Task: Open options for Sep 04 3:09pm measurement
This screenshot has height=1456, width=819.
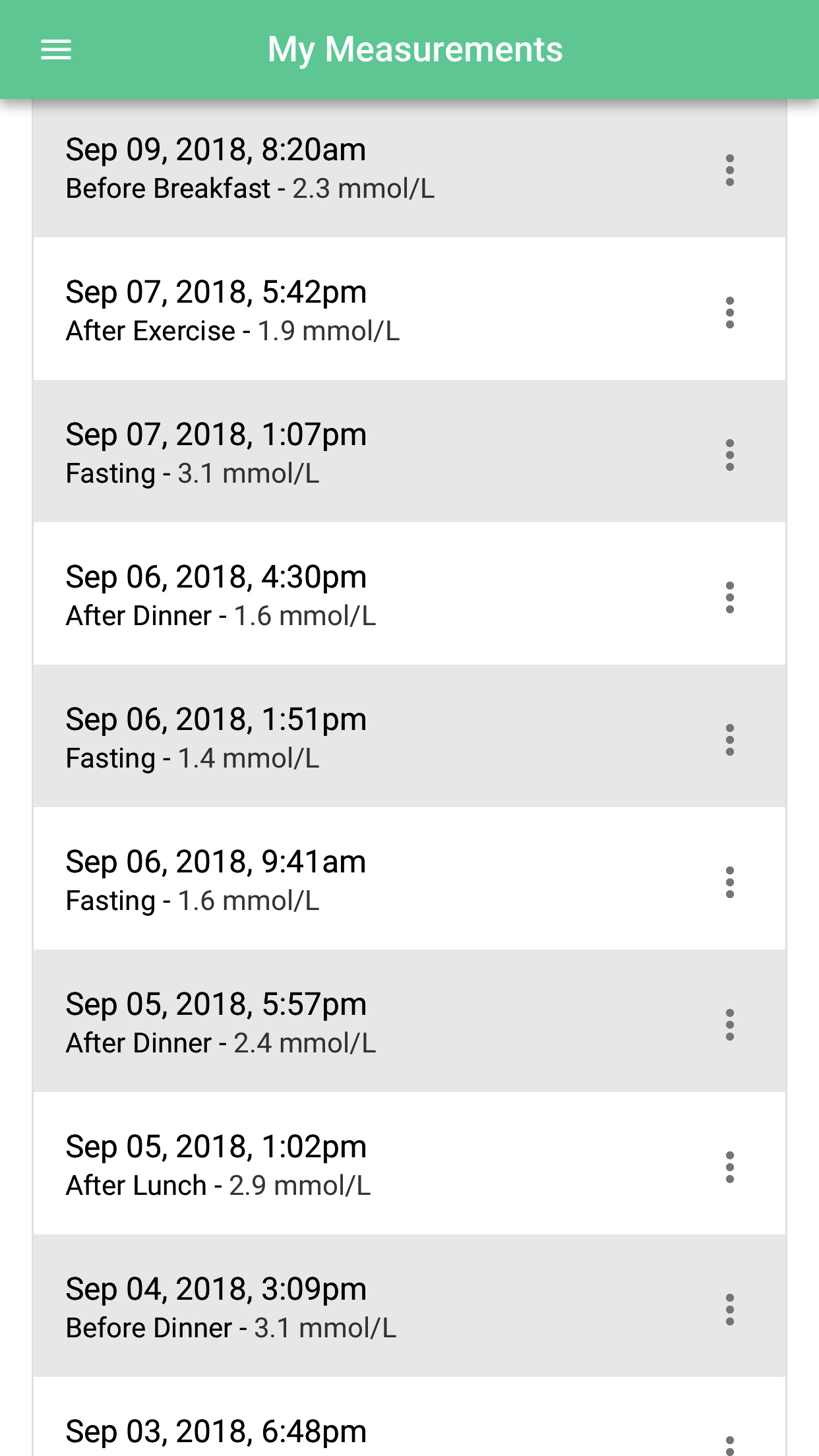Action: click(x=729, y=1310)
